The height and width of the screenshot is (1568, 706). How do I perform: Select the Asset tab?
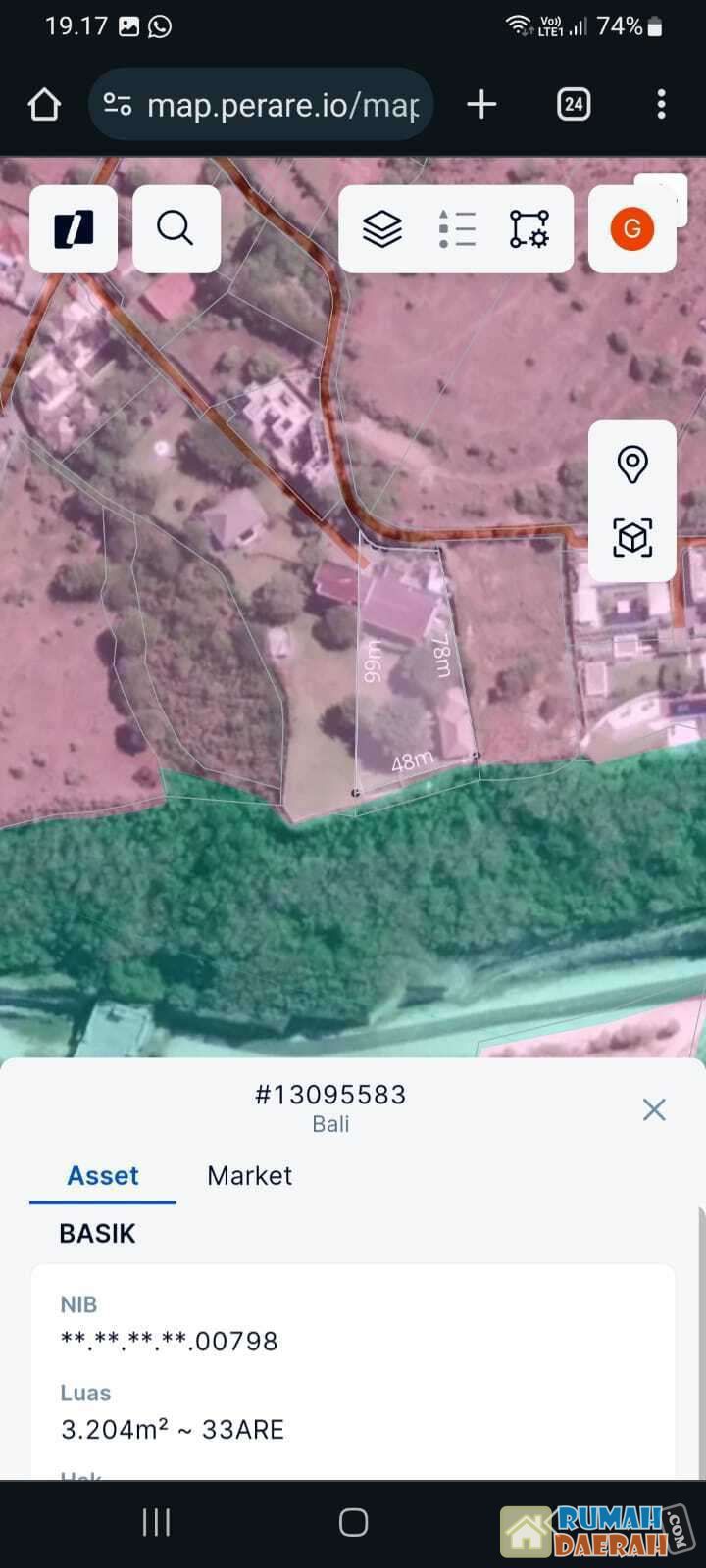(103, 1175)
